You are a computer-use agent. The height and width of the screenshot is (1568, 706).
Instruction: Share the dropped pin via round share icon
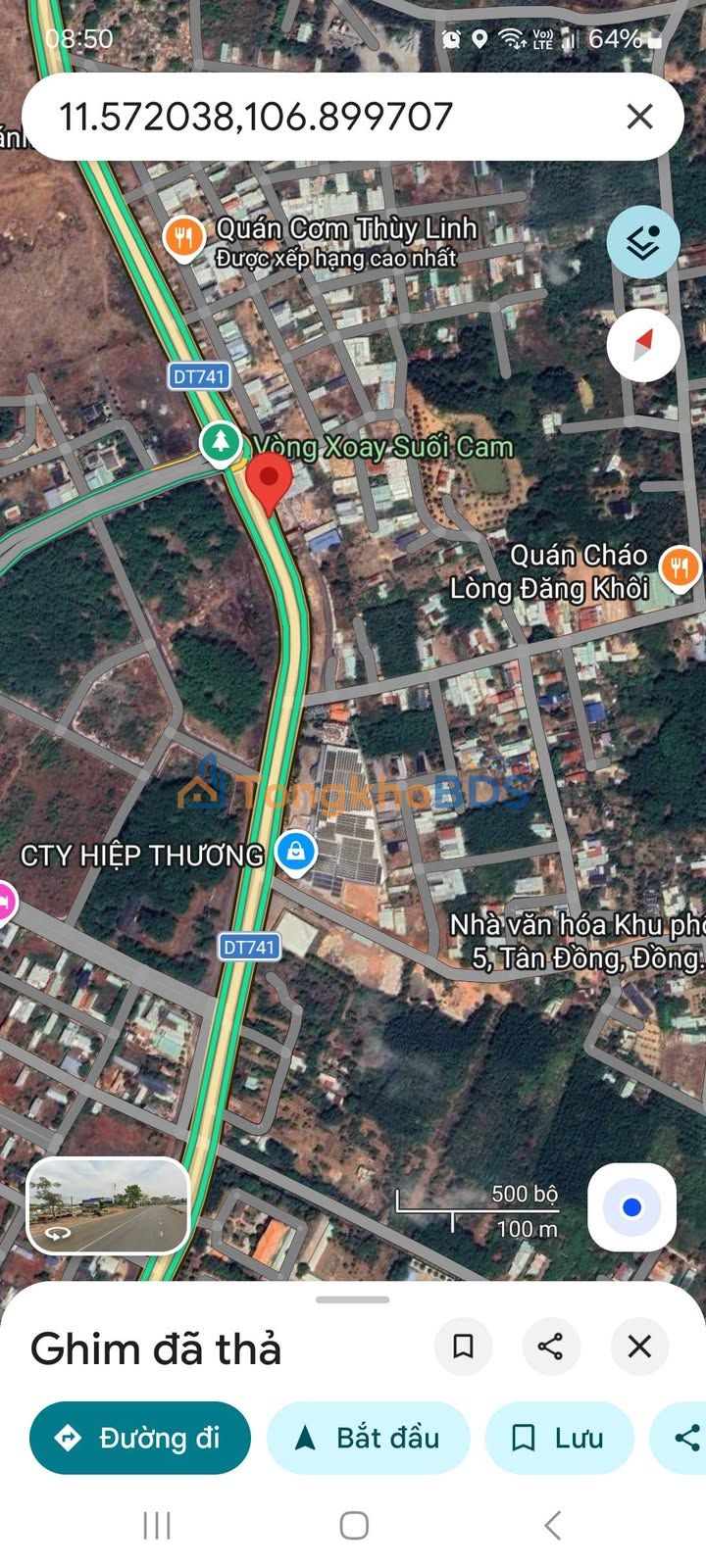pyautogui.click(x=550, y=1347)
